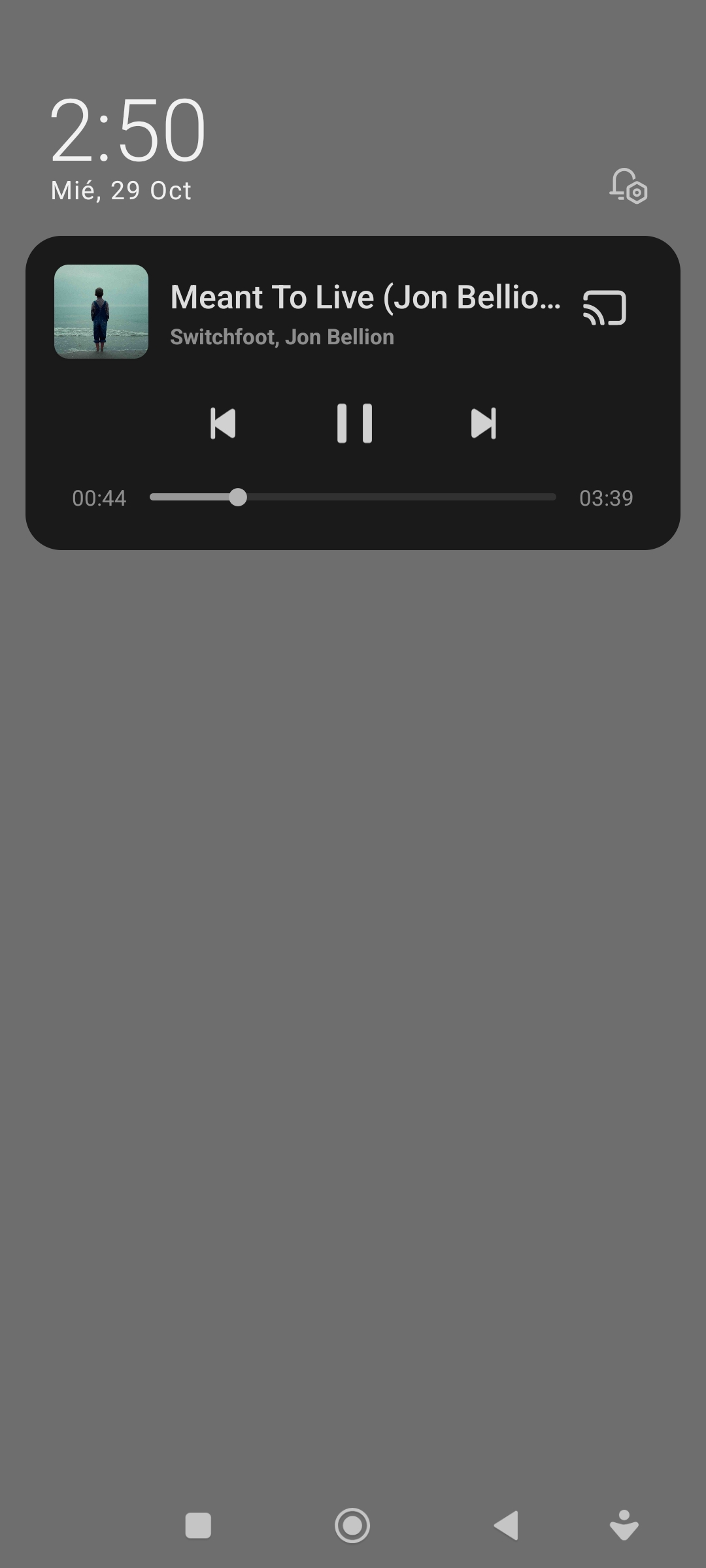Open the recent apps view

pos(198,1526)
